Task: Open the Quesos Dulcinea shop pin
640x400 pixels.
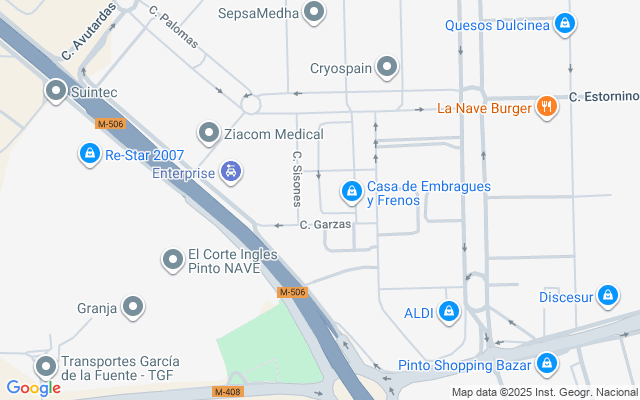Action: [x=565, y=23]
